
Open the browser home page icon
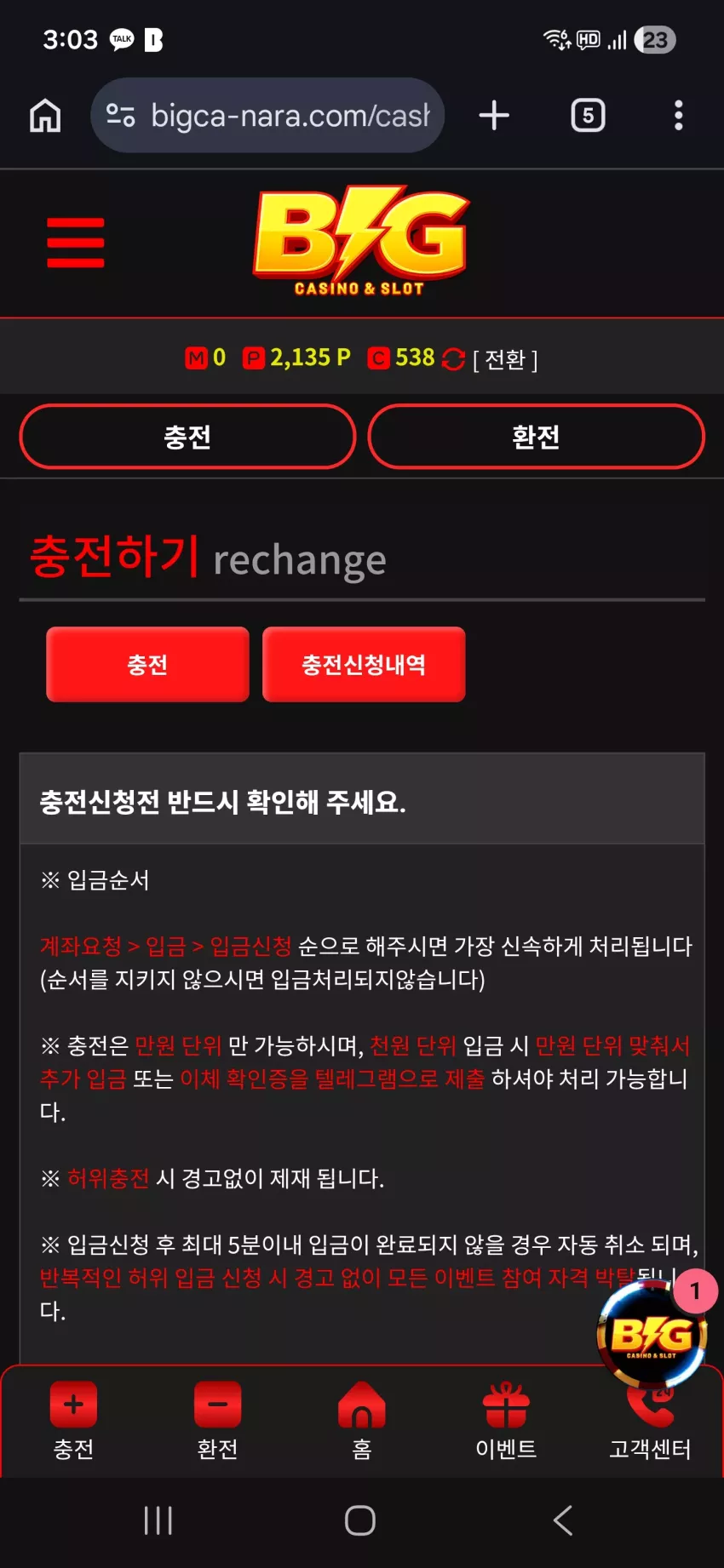[45, 116]
